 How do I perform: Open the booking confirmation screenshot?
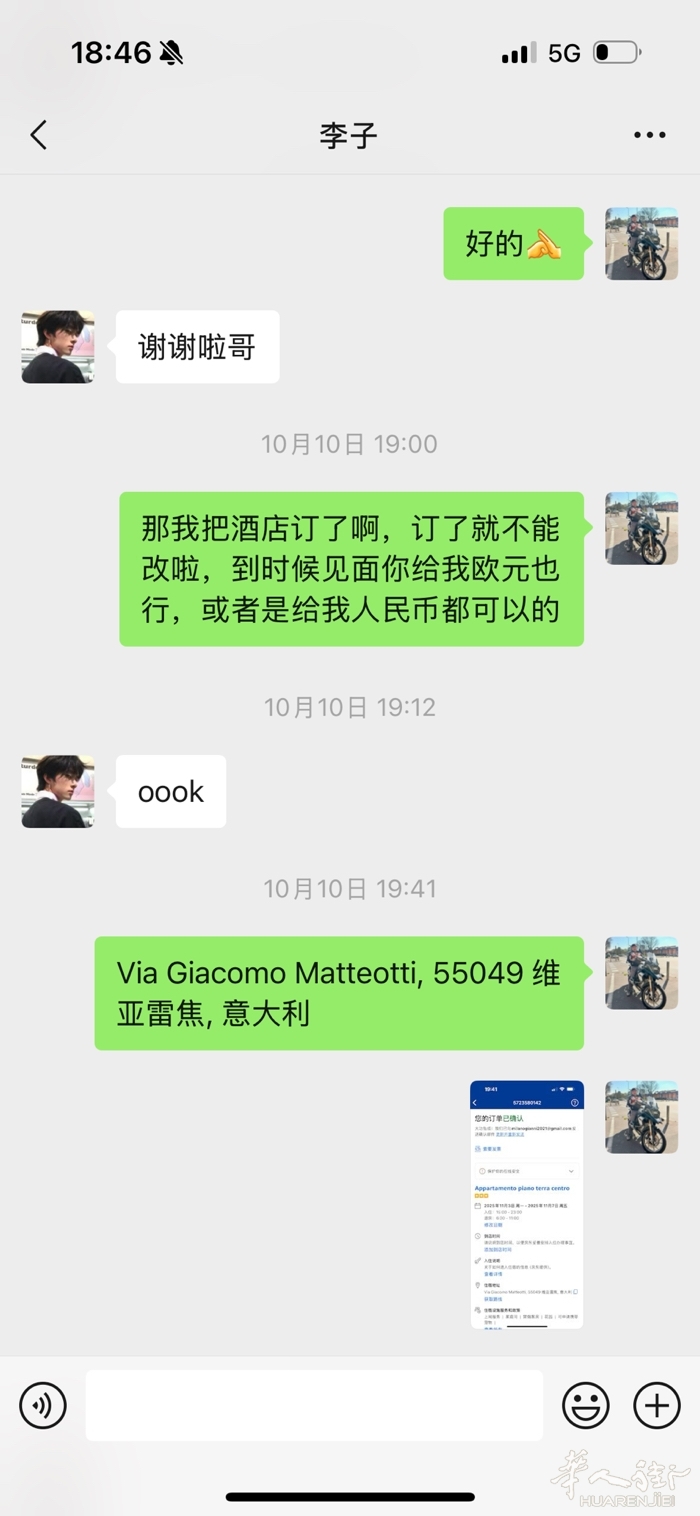[x=527, y=1204]
